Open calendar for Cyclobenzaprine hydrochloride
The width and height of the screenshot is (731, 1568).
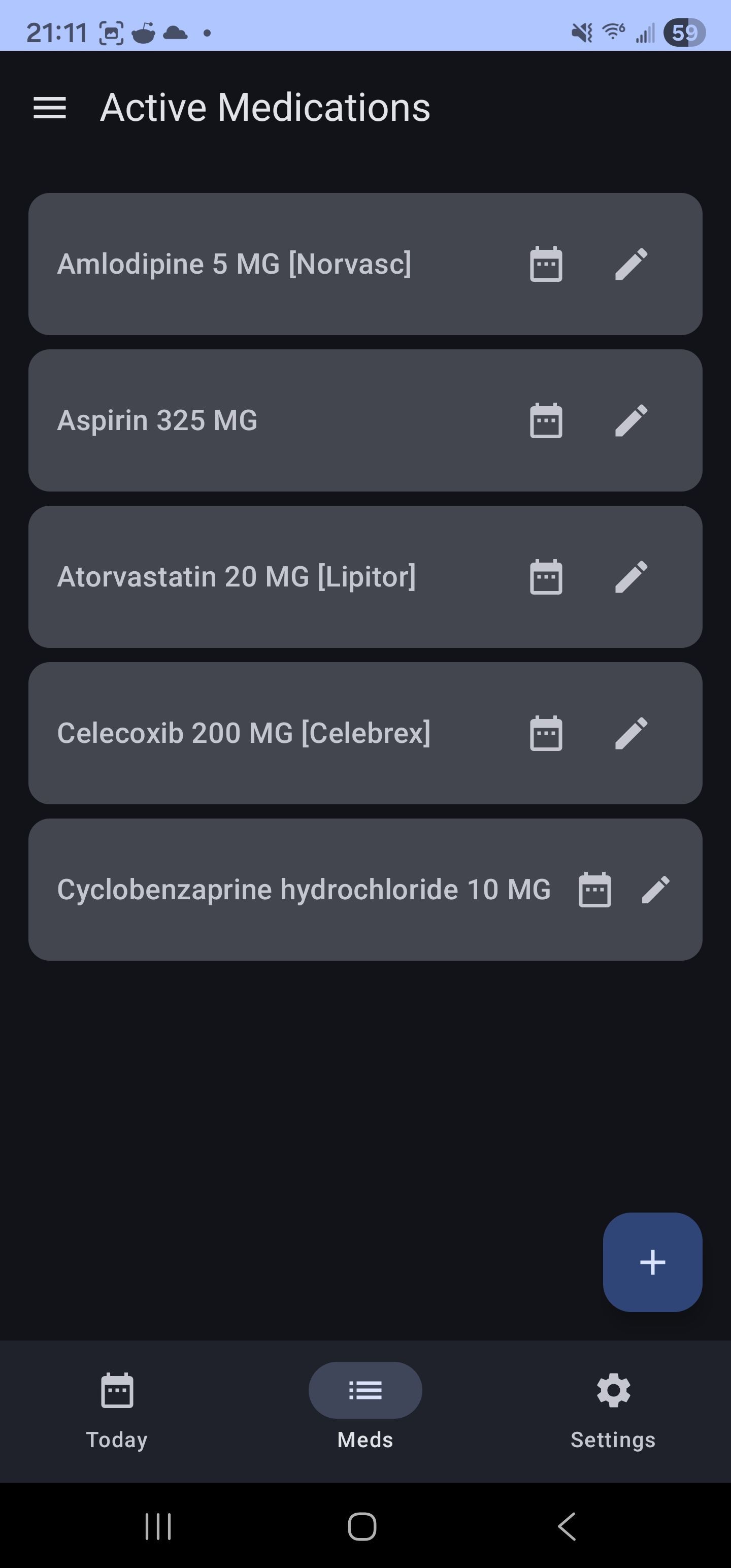[x=594, y=890]
